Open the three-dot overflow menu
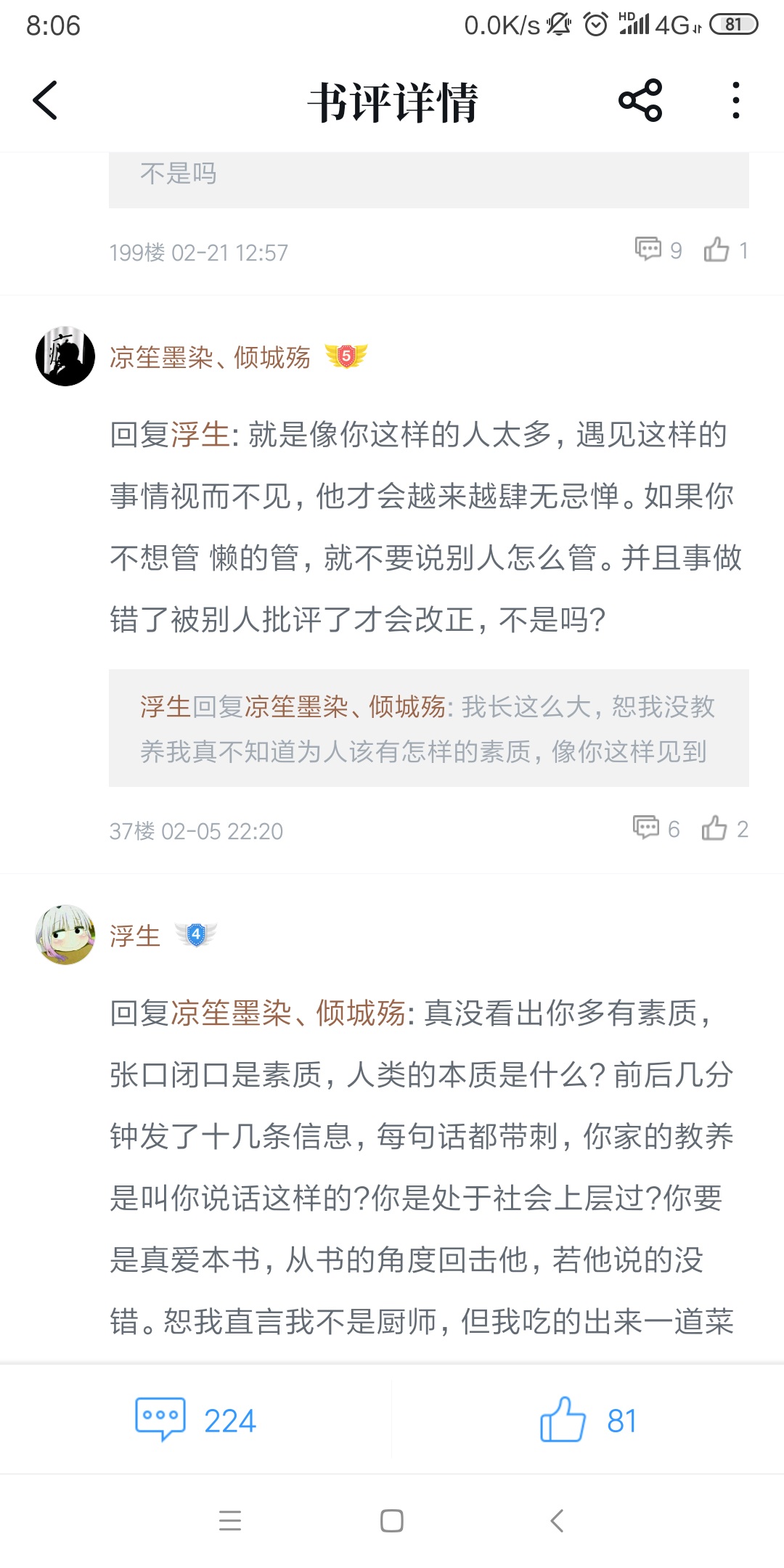784x1568 pixels. pyautogui.click(x=736, y=100)
